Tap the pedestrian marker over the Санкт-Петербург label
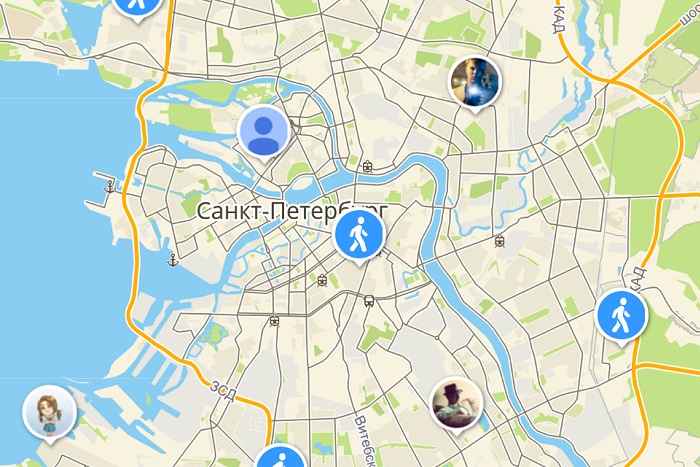This screenshot has width=700, height=467. coord(358,236)
